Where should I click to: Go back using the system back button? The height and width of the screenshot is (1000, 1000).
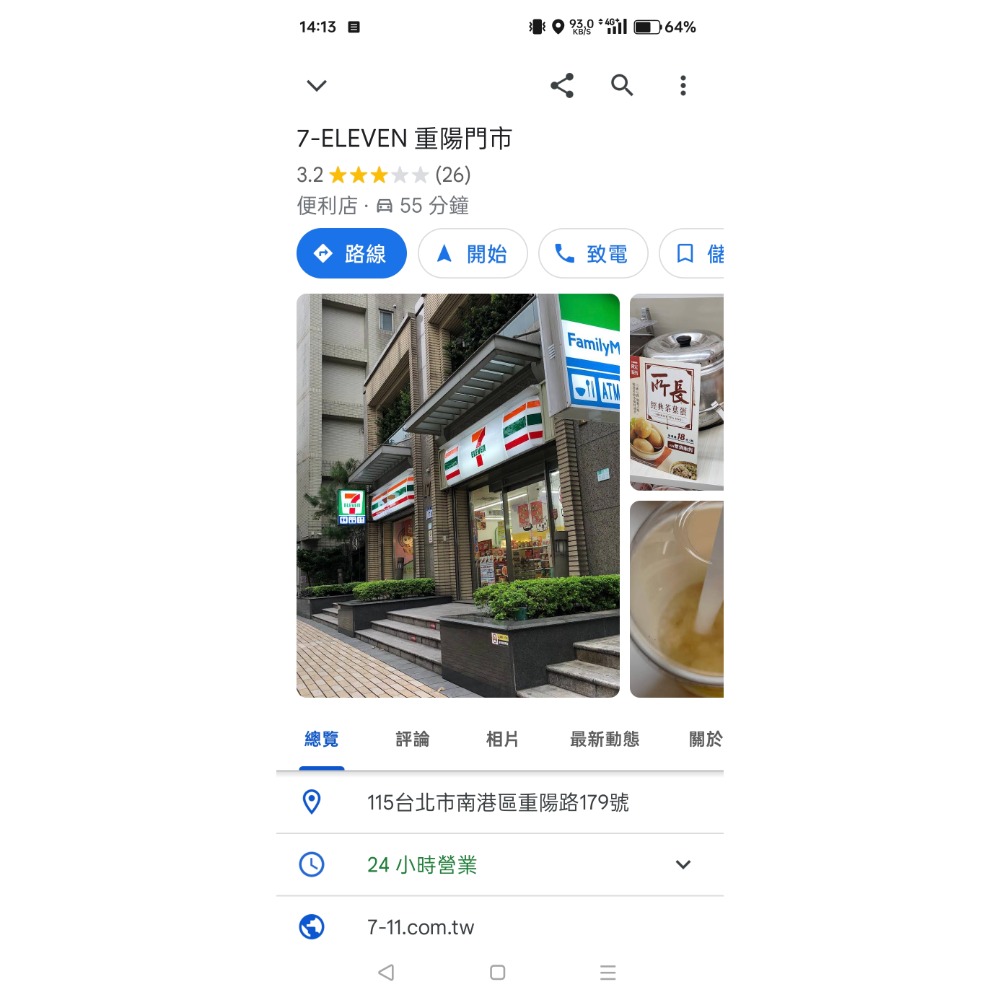(x=386, y=972)
